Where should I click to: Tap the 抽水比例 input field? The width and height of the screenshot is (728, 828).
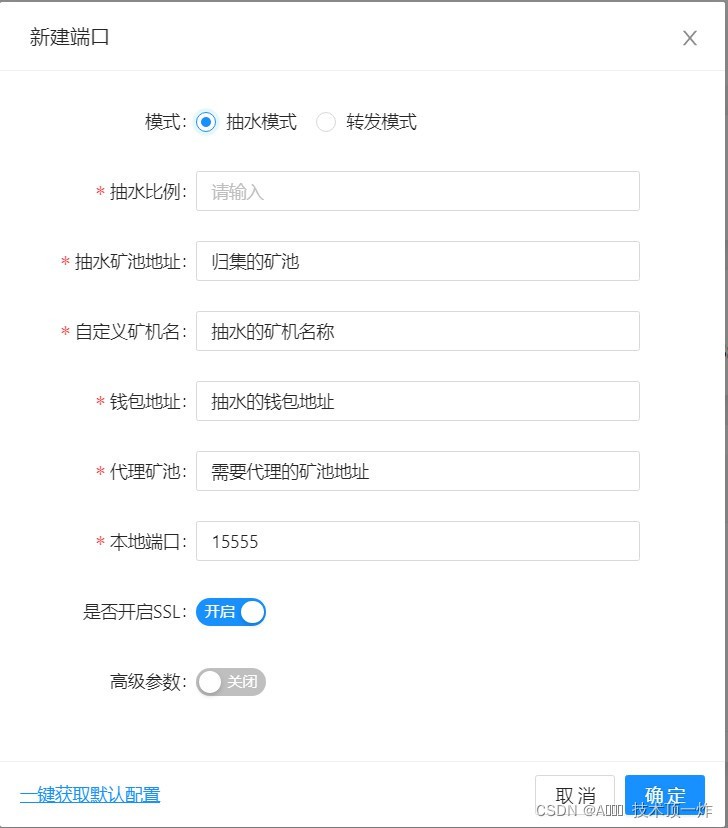tap(418, 191)
